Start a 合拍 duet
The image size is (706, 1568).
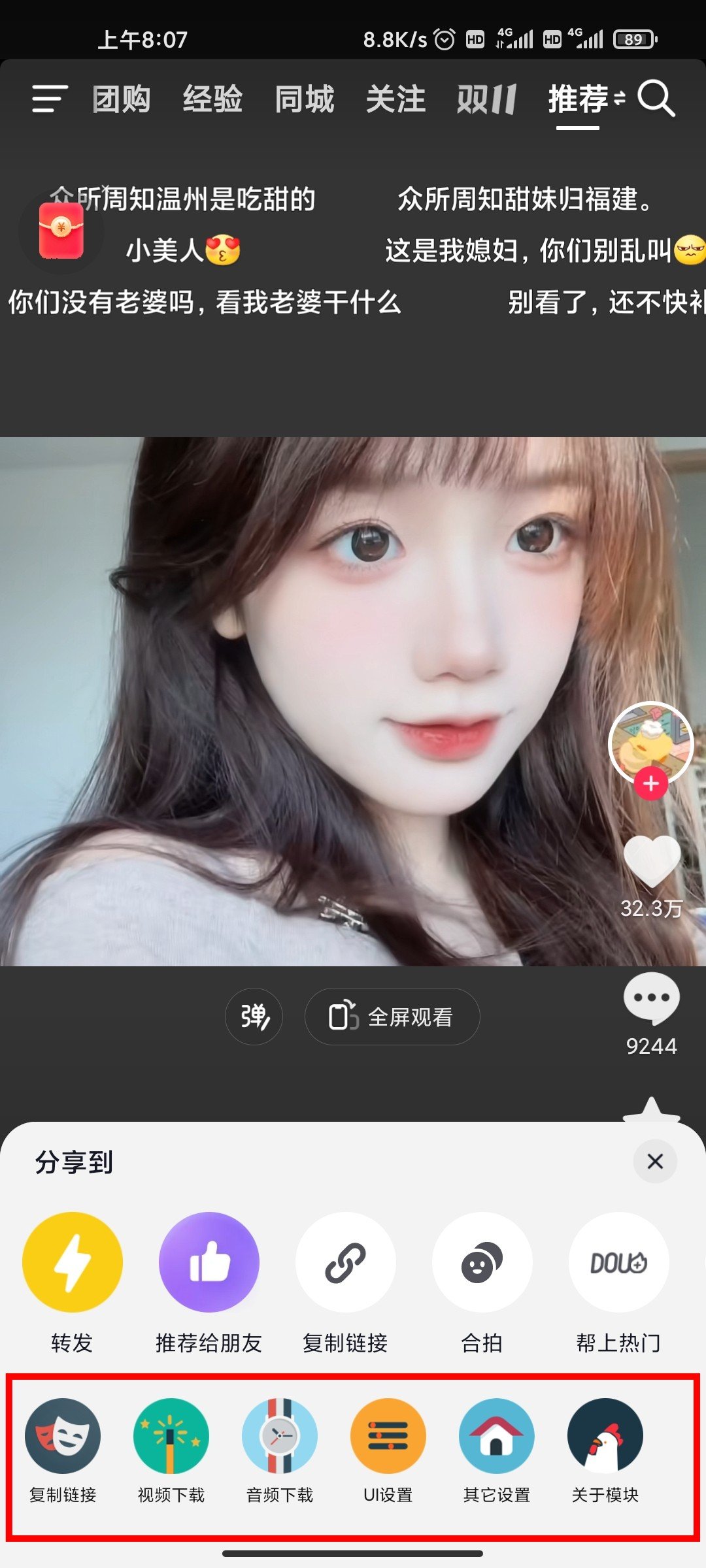tap(482, 1262)
